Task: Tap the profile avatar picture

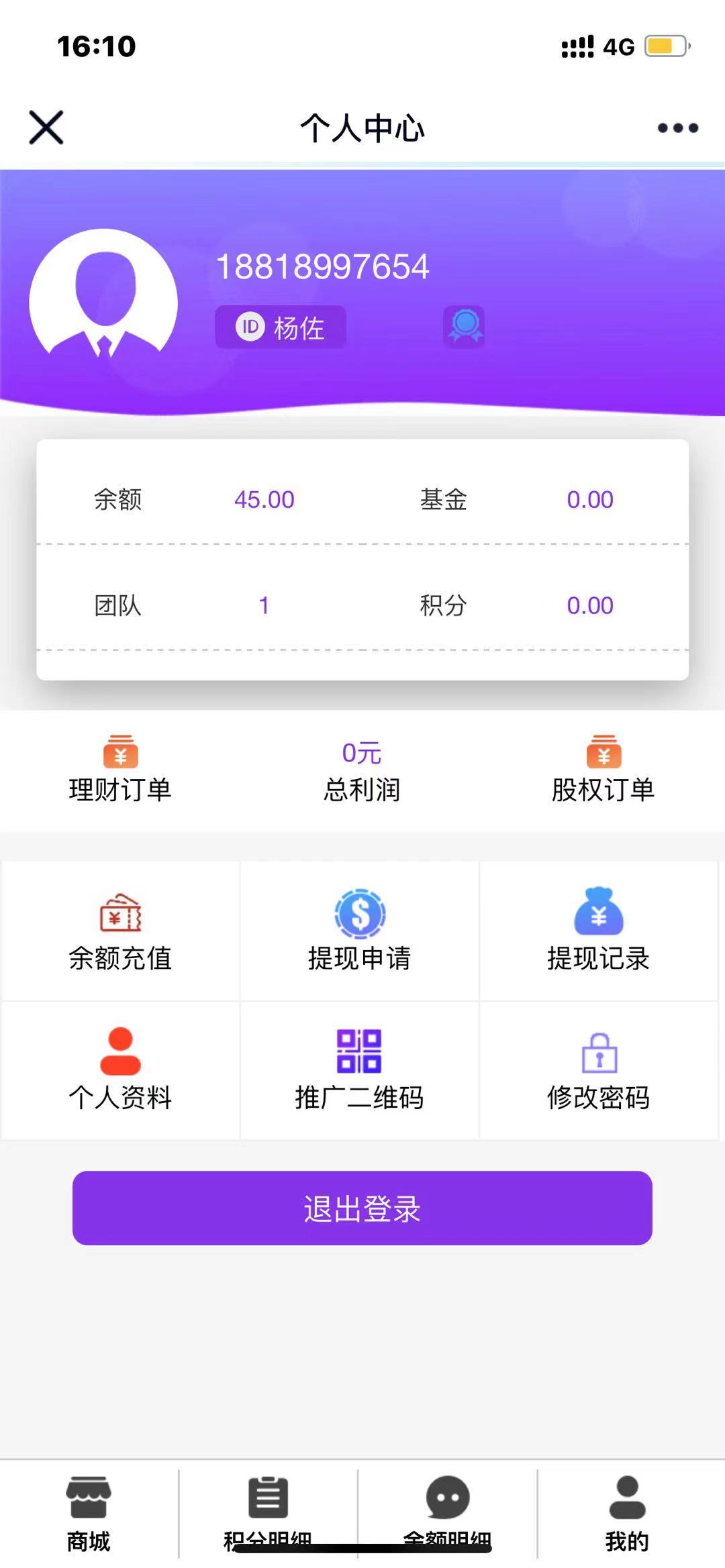Action: pos(103,303)
